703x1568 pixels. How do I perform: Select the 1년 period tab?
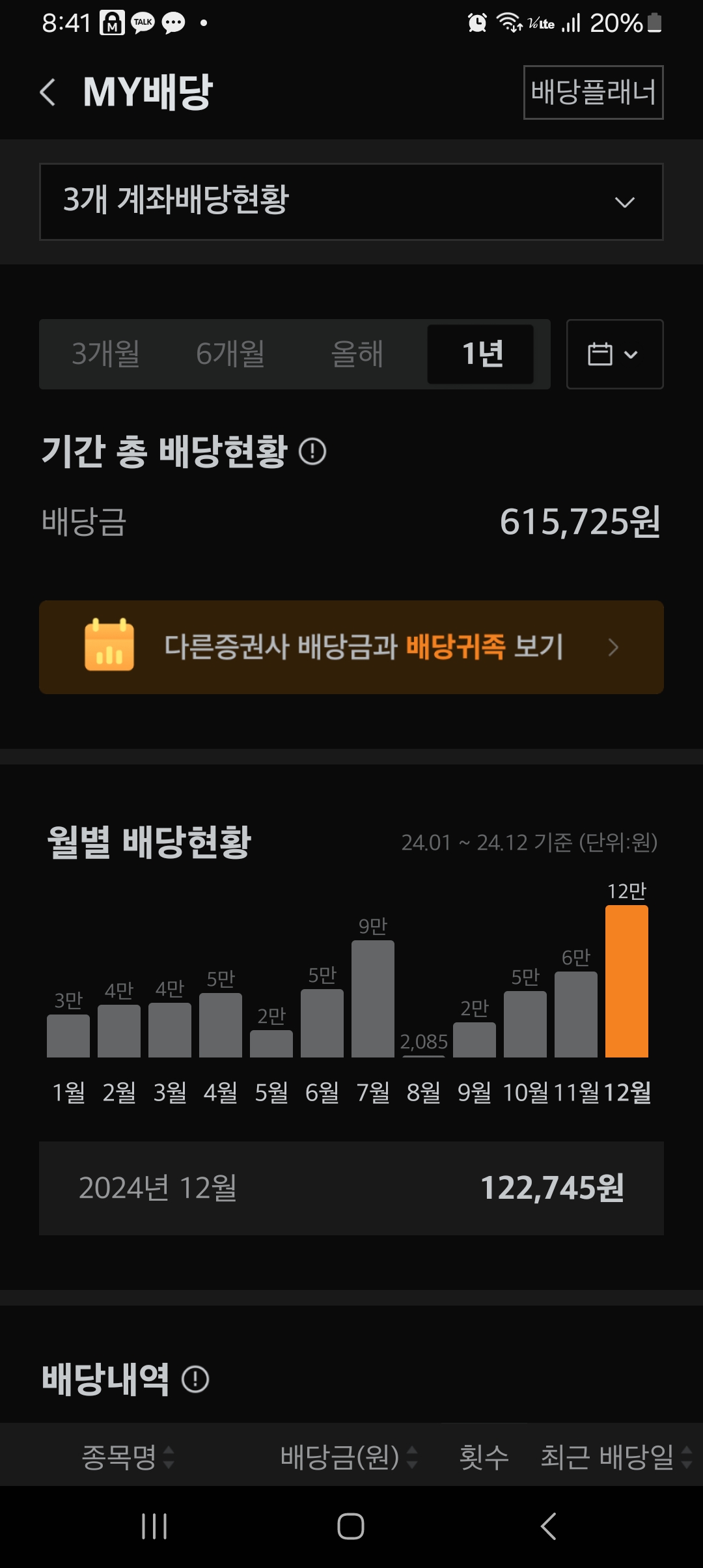480,354
